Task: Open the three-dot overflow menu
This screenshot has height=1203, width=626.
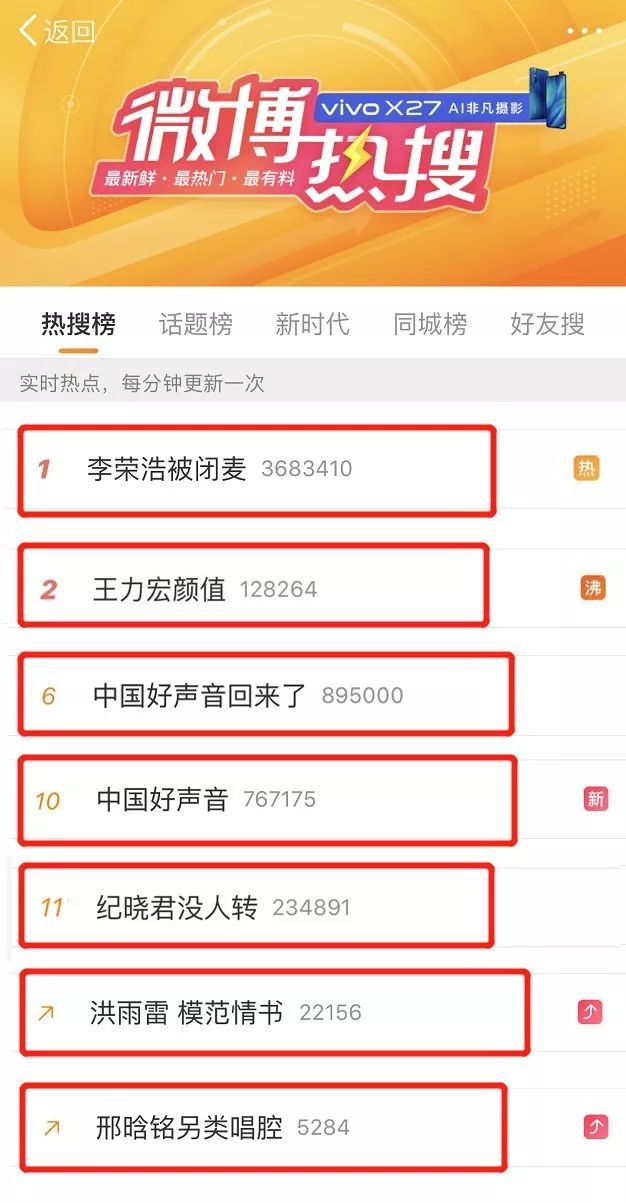Action: click(x=584, y=31)
